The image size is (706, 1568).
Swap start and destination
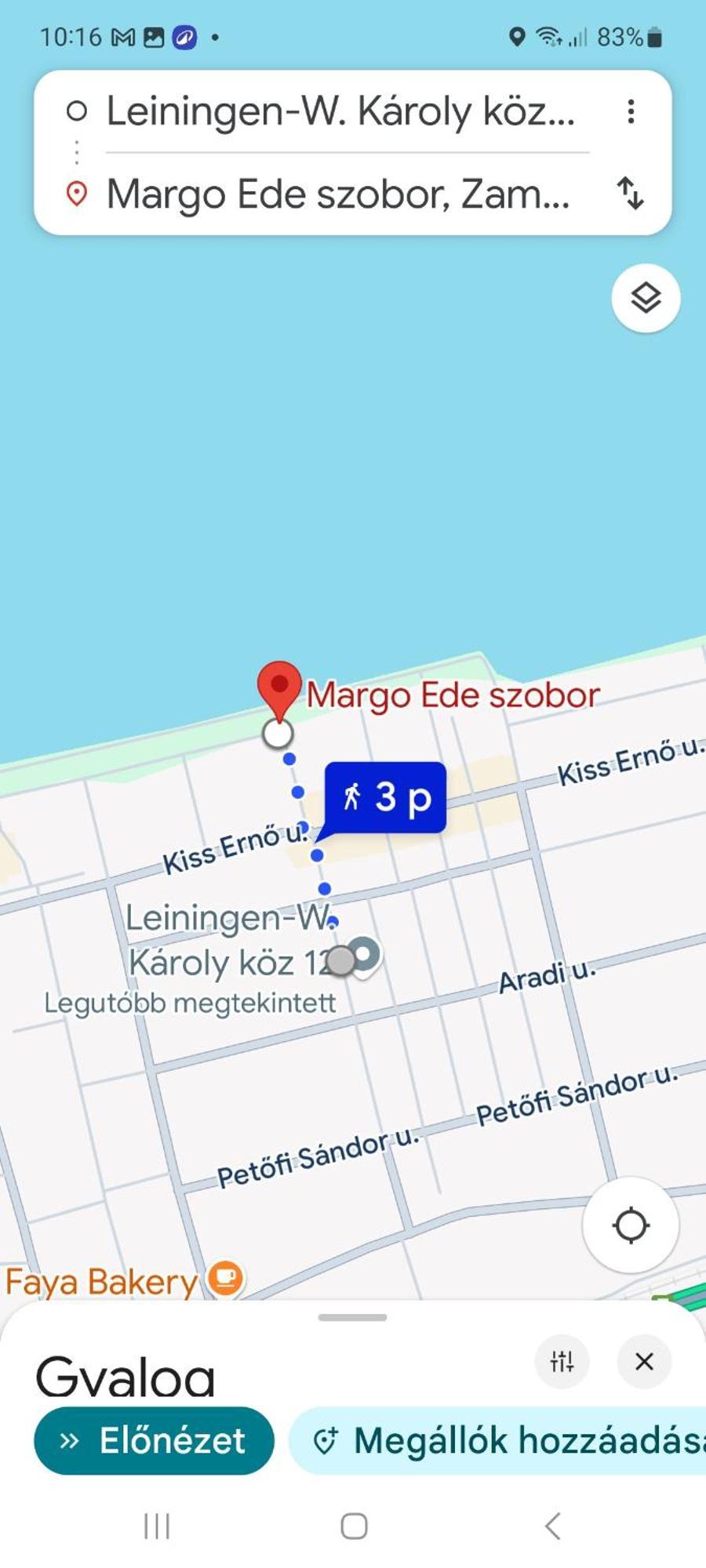[x=631, y=193]
